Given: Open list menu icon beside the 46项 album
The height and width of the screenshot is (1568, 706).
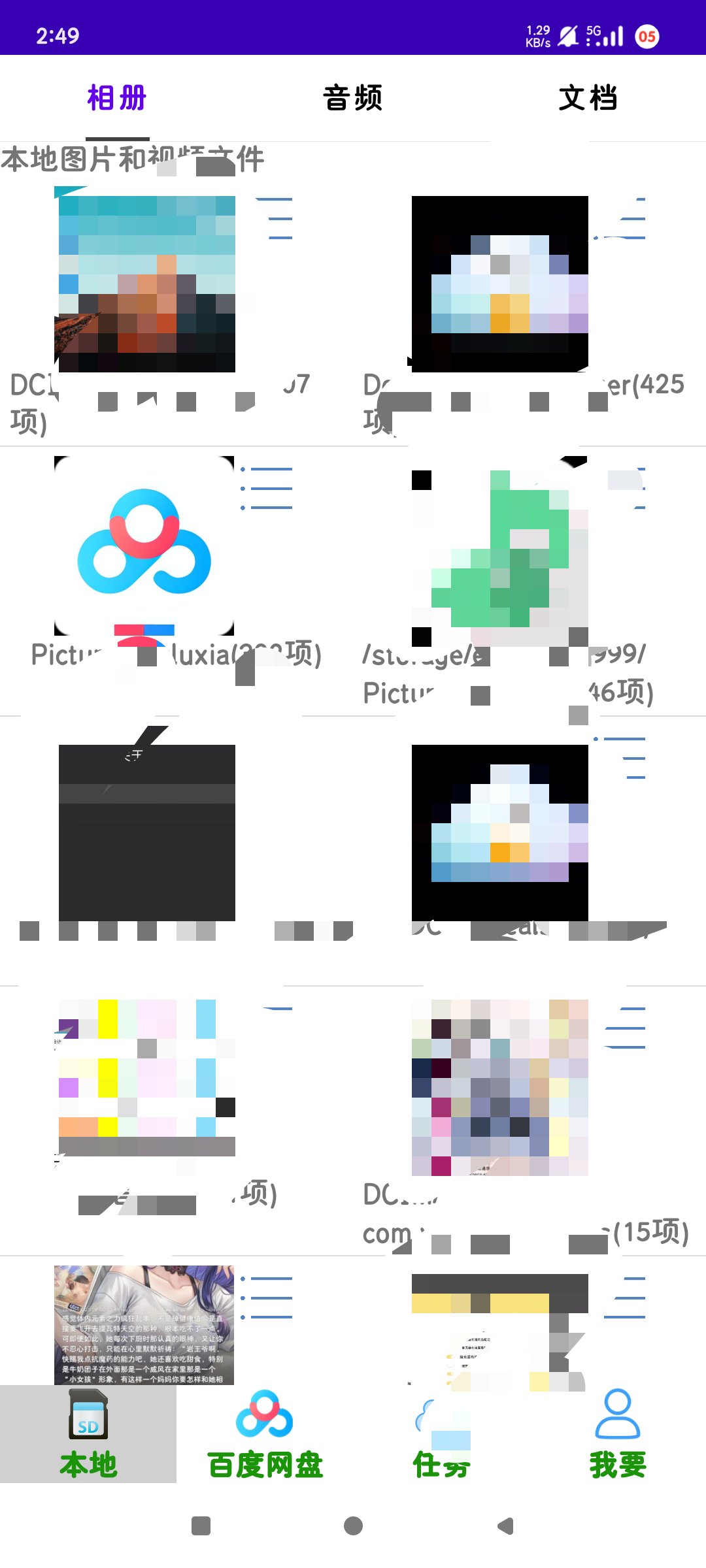Looking at the screenshot, I should [626, 488].
